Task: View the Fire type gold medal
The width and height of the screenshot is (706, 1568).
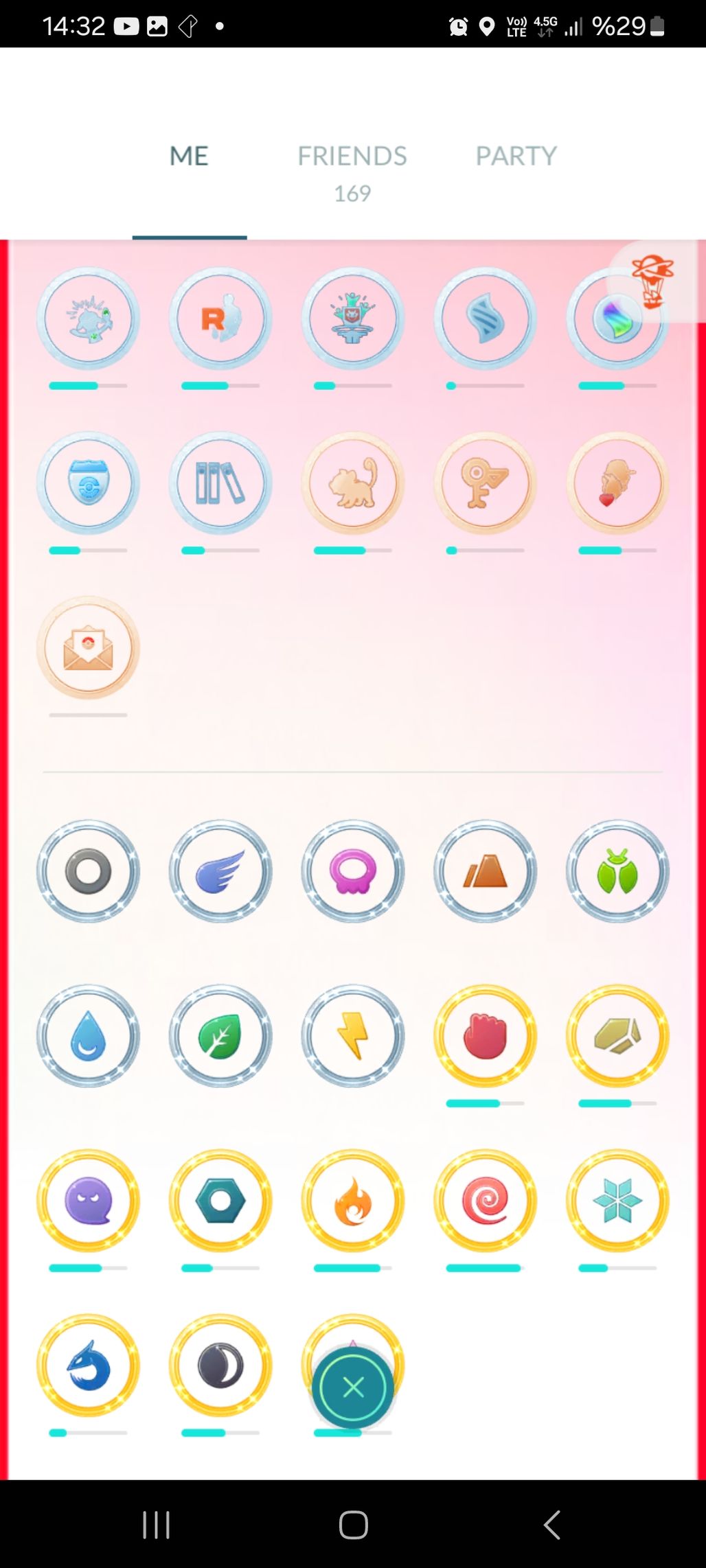Action: click(x=353, y=1201)
